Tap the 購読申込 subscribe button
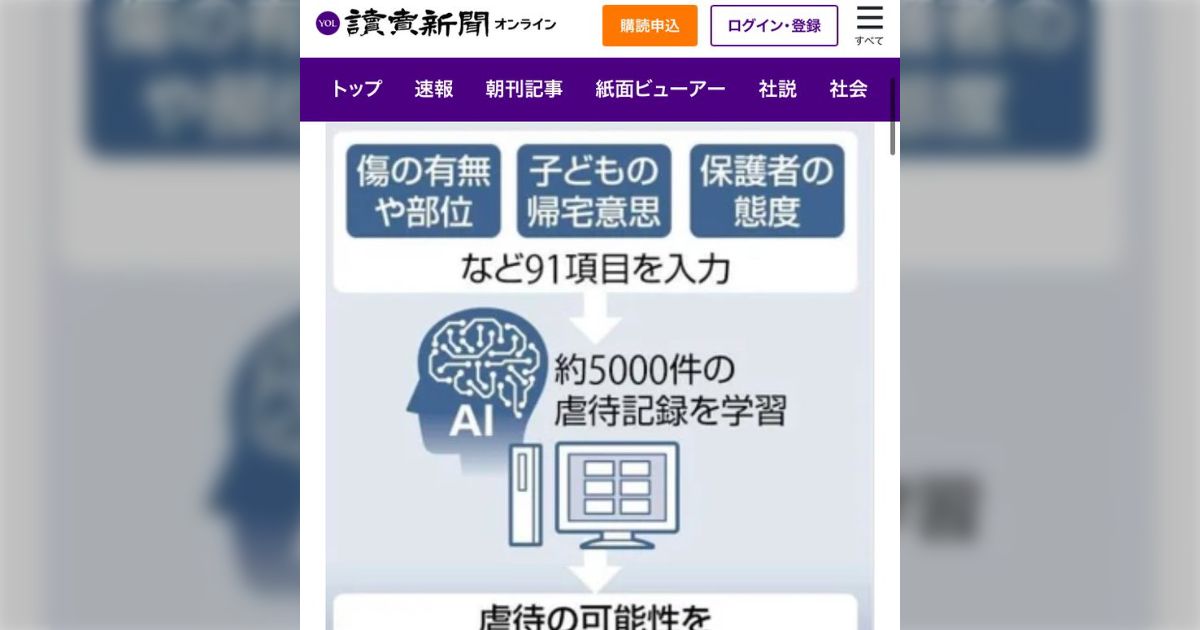 [649, 26]
